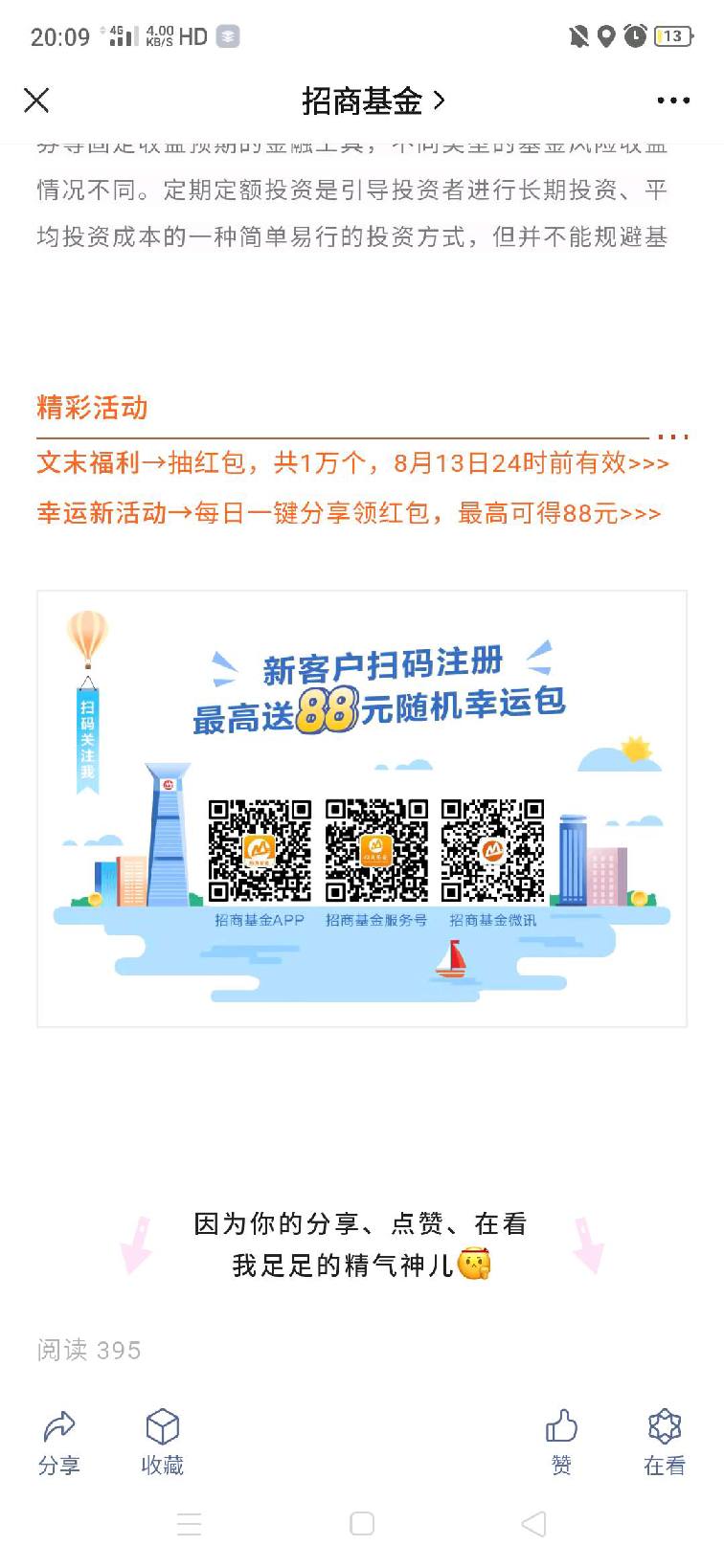Open the QR code registration banner image
This screenshot has width=724, height=1568.
(x=362, y=809)
